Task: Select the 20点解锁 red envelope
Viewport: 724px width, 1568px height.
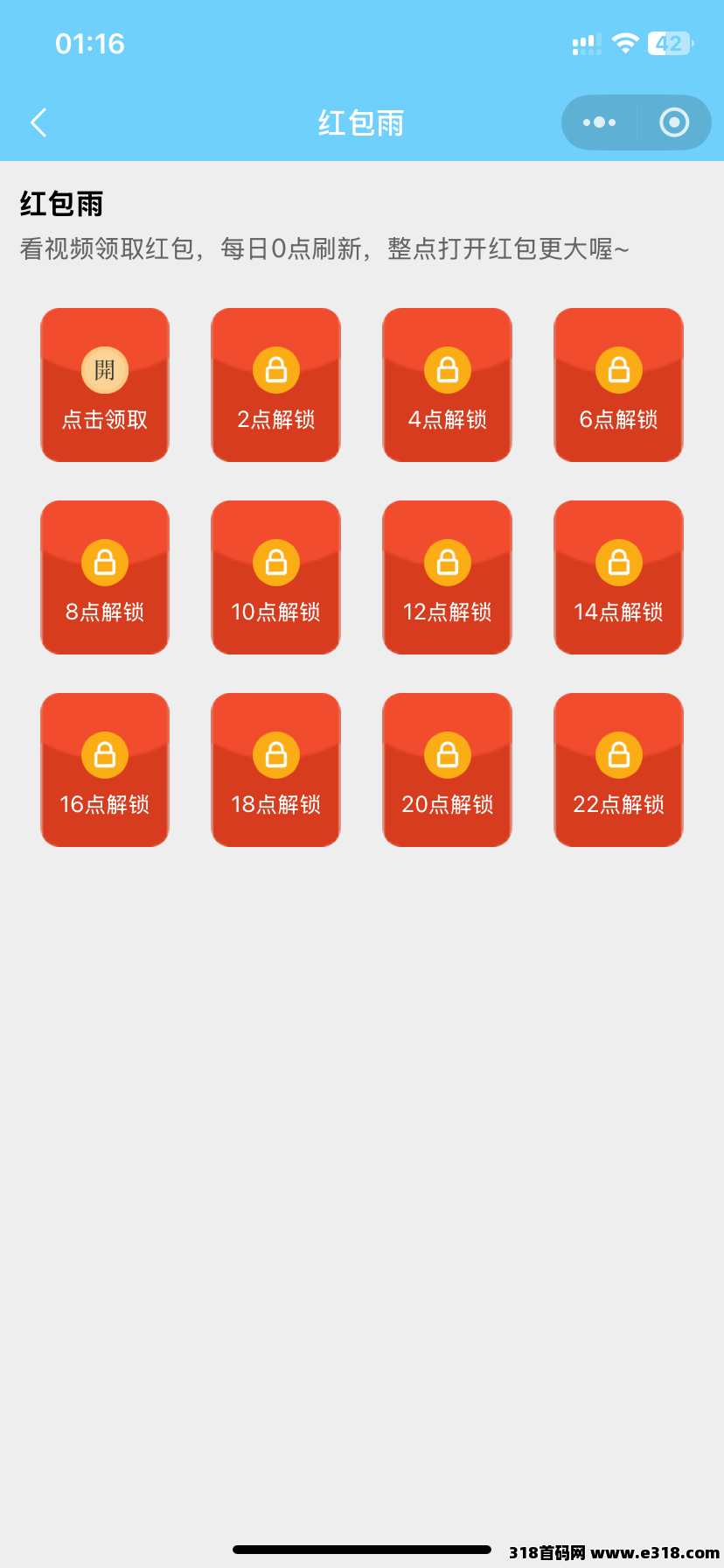Action: [447, 770]
